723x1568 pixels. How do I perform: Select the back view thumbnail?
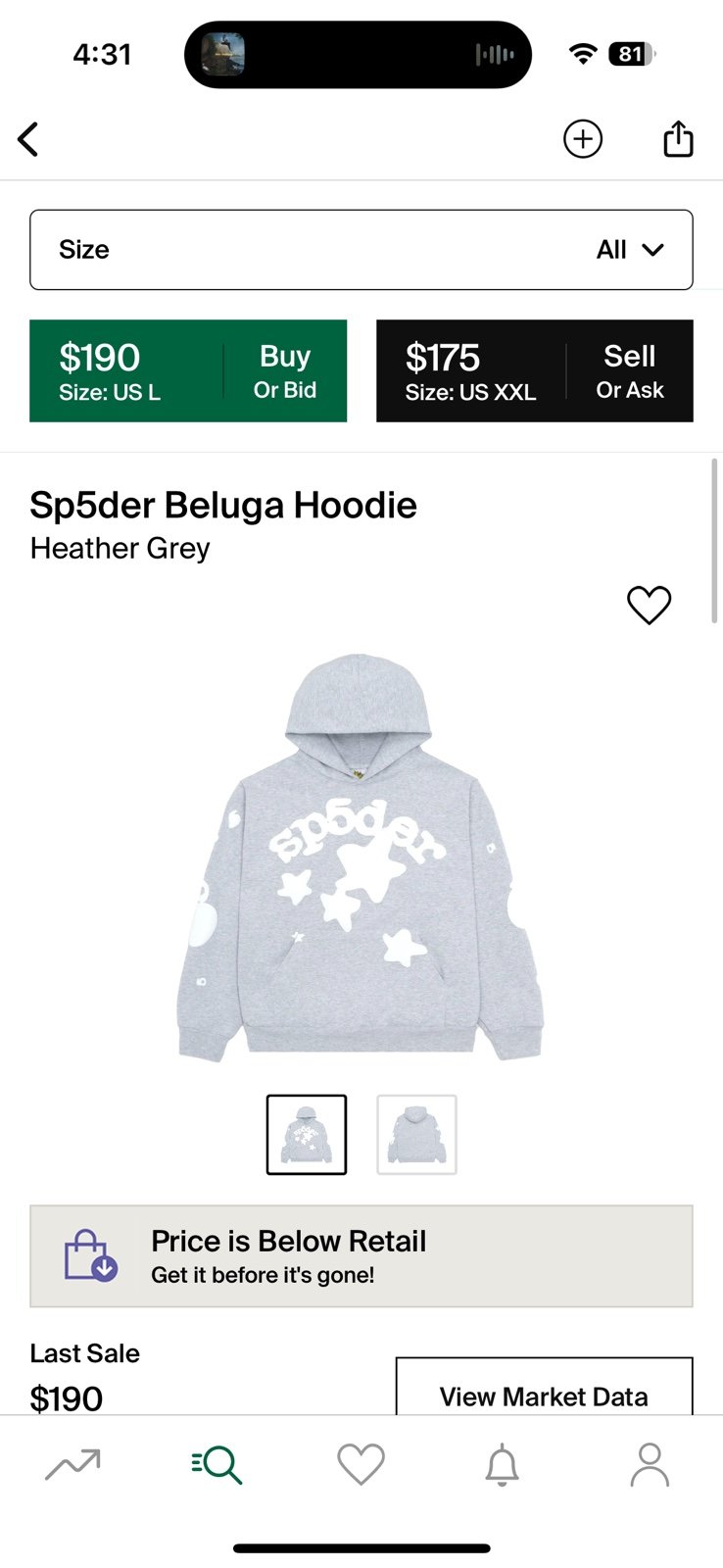pyautogui.click(x=417, y=1135)
